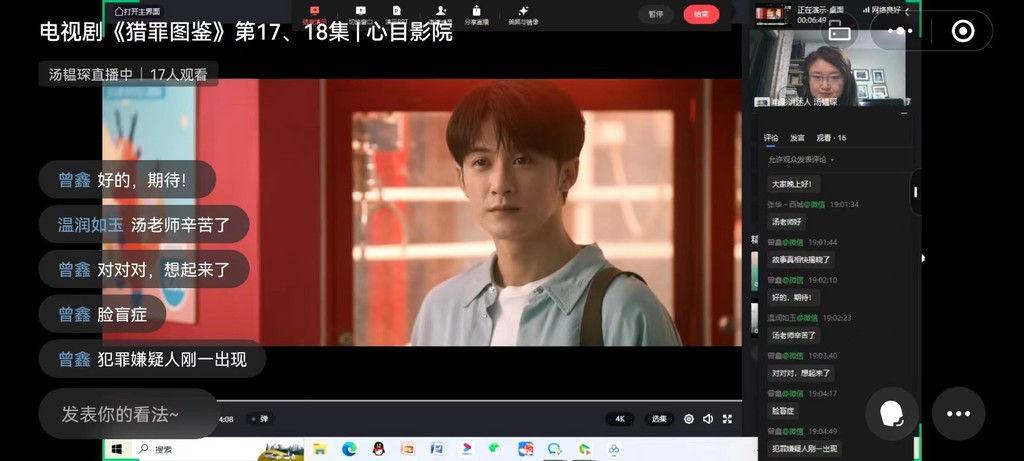Tap the side panel handle

pyautogui.click(x=916, y=190)
